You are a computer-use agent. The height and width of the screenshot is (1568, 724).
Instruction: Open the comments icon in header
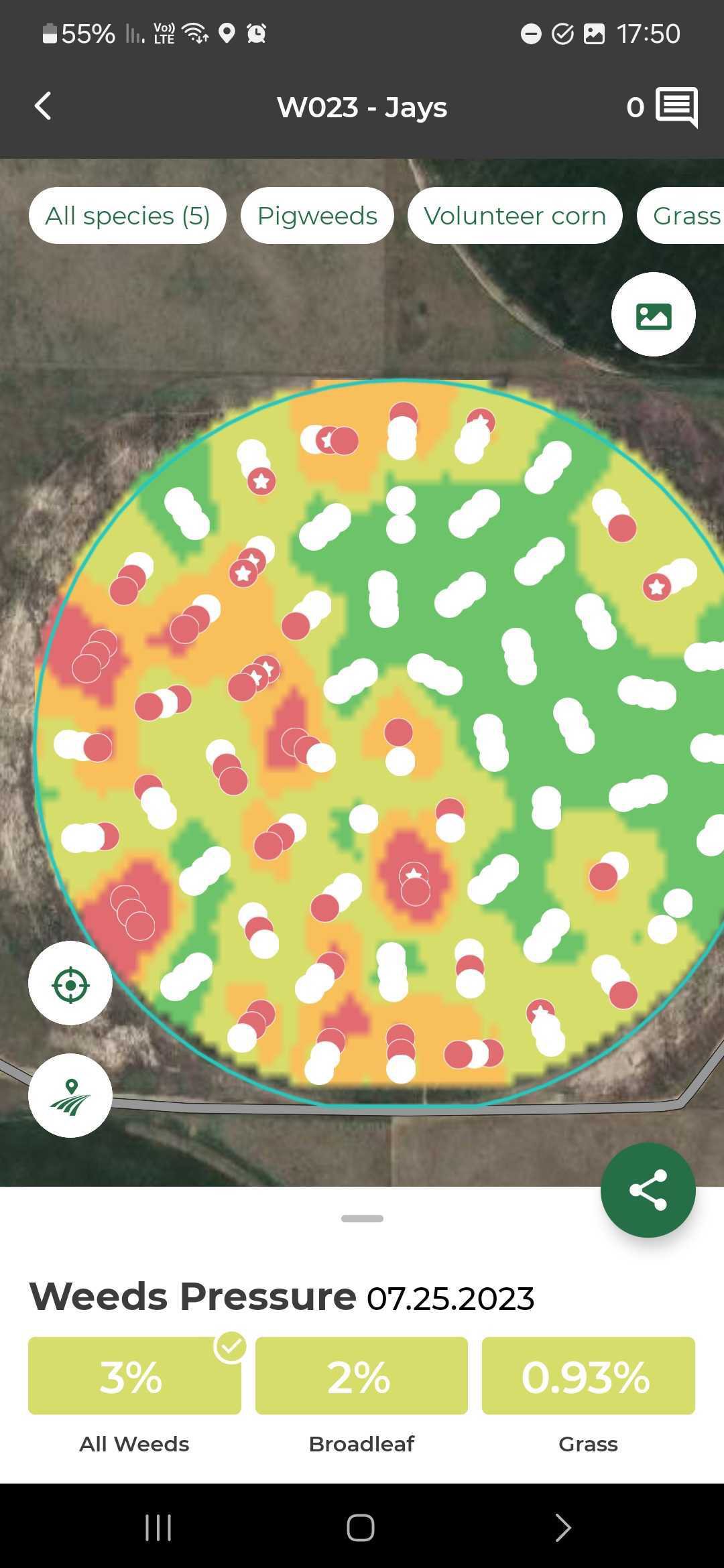pos(676,107)
